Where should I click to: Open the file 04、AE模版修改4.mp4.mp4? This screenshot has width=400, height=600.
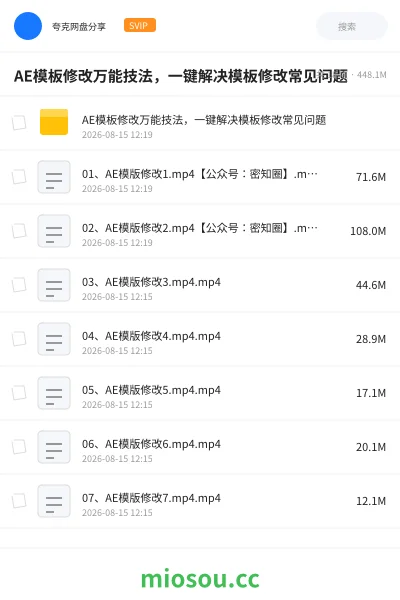200,339
